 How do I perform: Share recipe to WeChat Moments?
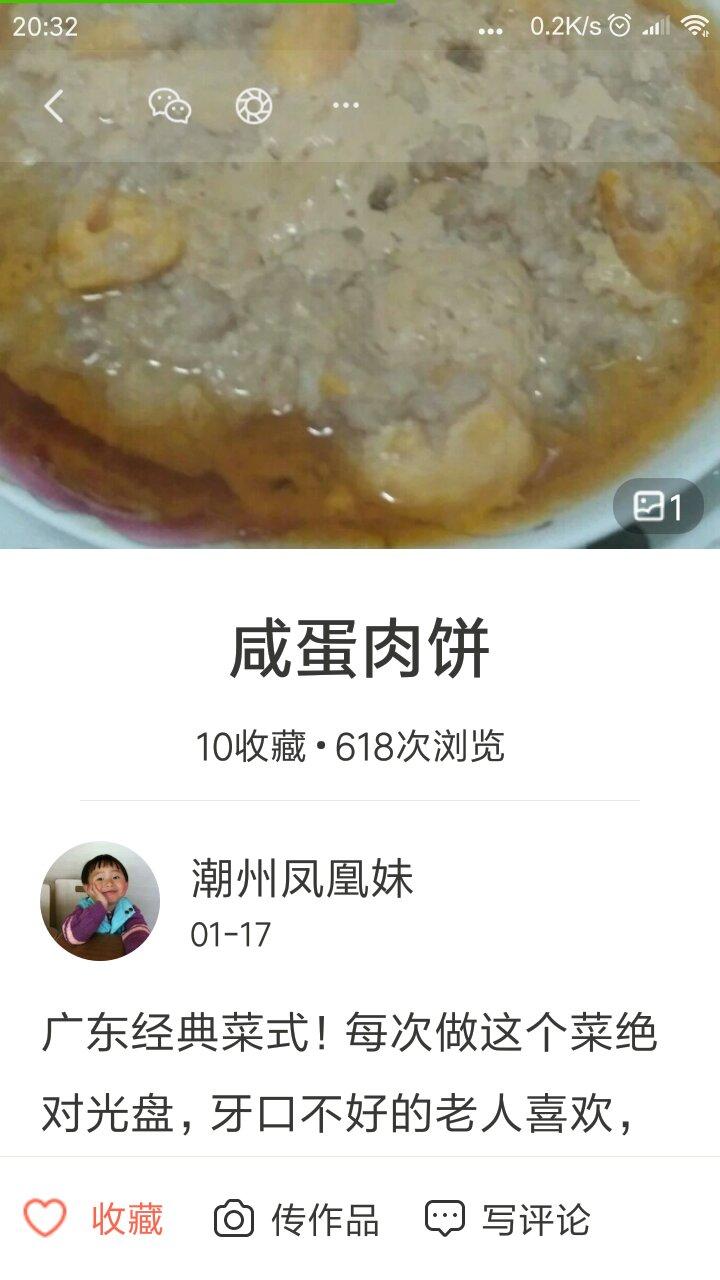pos(254,106)
